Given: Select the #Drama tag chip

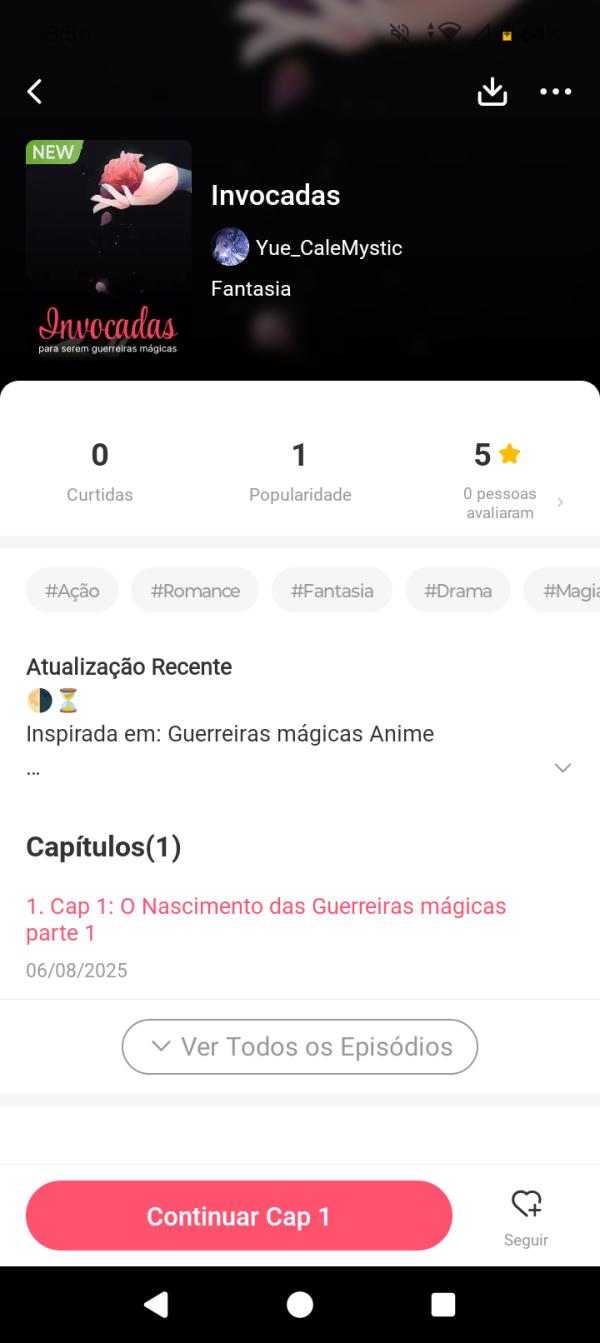Looking at the screenshot, I should click(458, 591).
